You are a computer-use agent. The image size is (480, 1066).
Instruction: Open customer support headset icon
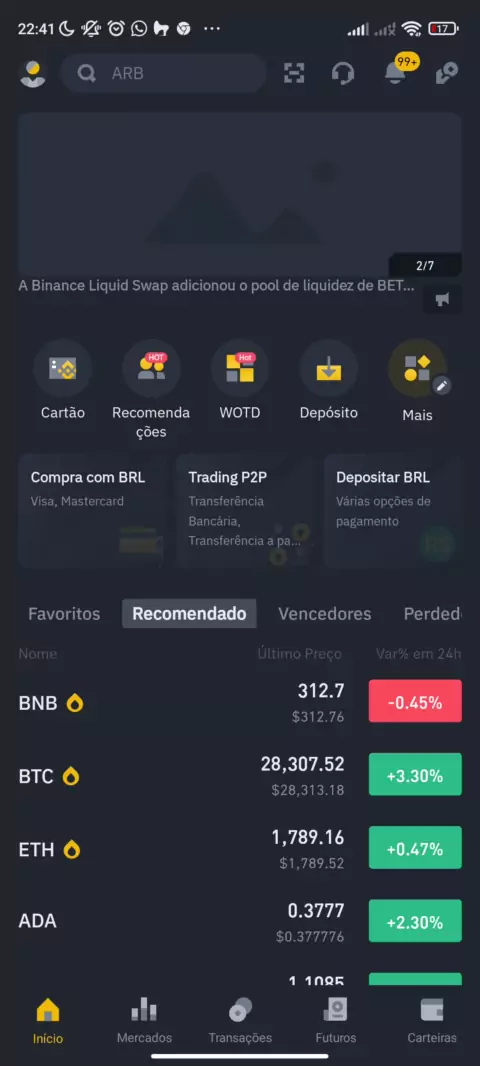343,73
